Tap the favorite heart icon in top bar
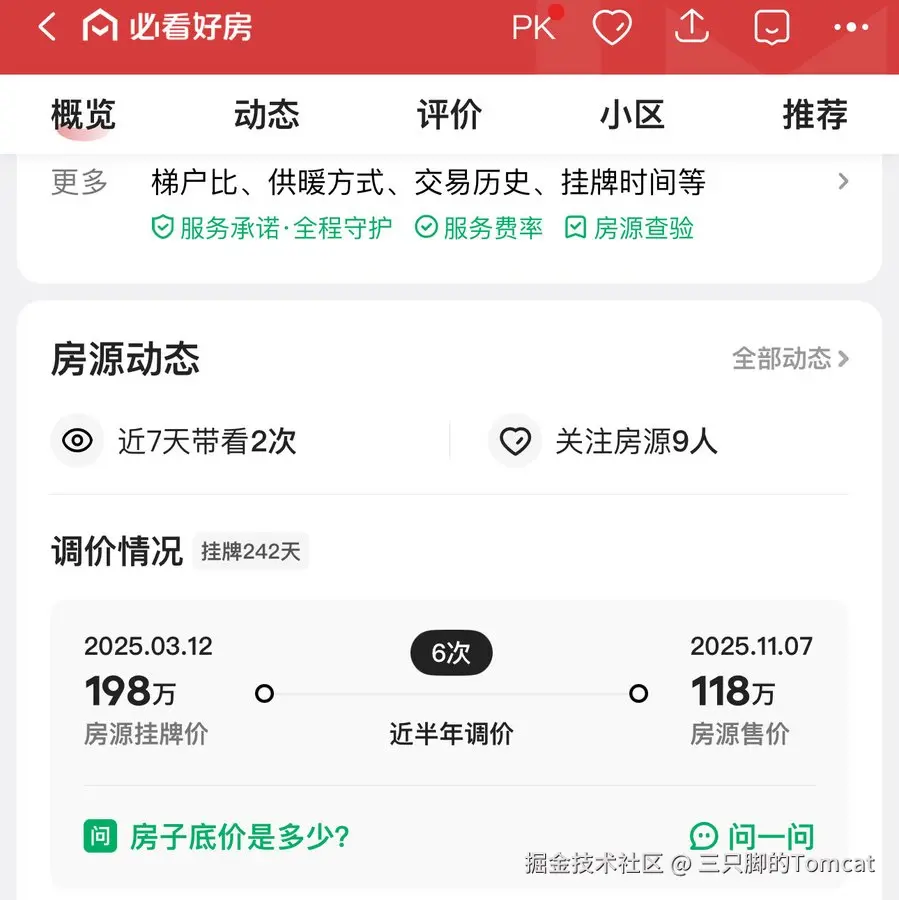The height and width of the screenshot is (900, 899). (x=613, y=28)
